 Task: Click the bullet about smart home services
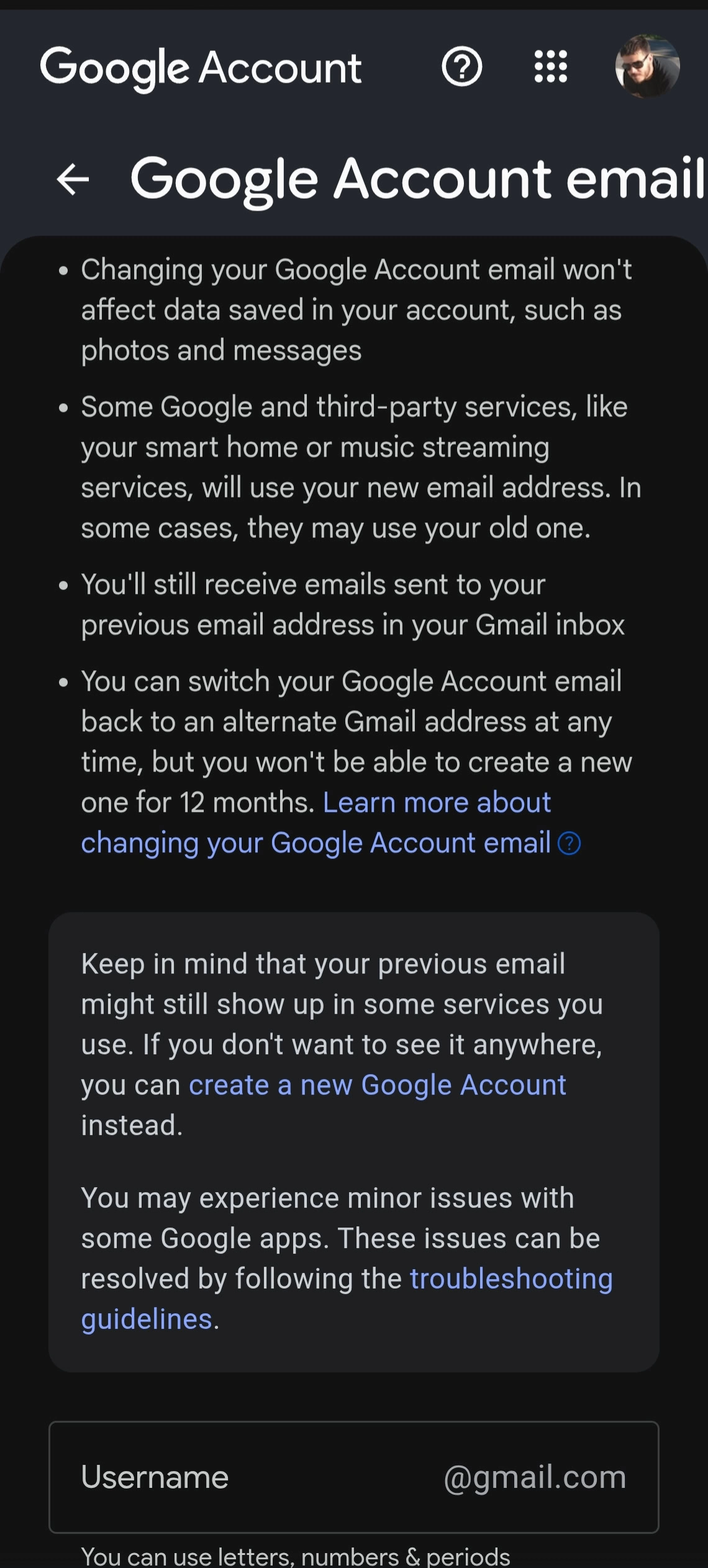point(353,466)
